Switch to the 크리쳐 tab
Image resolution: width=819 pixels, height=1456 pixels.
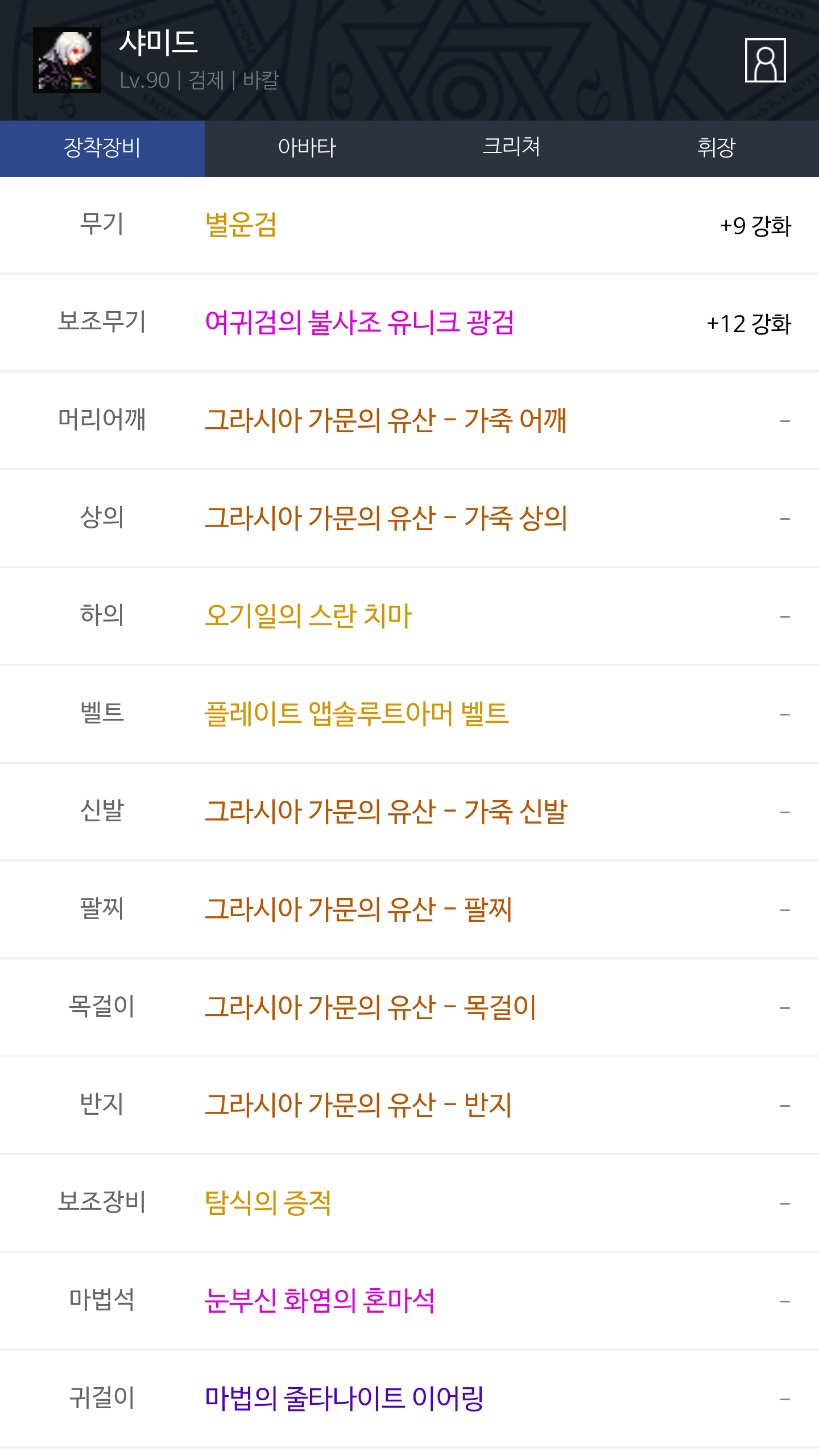512,148
